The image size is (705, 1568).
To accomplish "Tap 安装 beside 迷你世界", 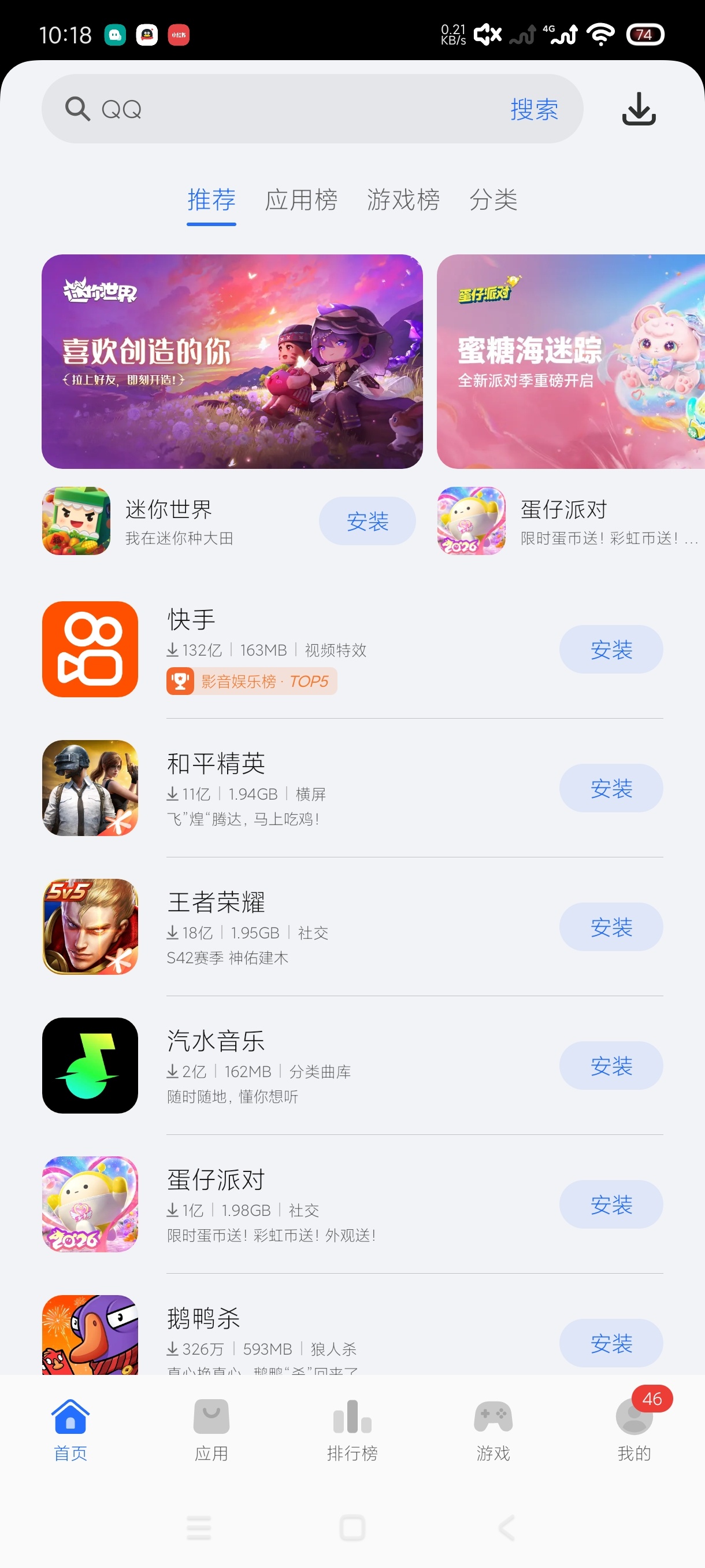I will pos(368,521).
